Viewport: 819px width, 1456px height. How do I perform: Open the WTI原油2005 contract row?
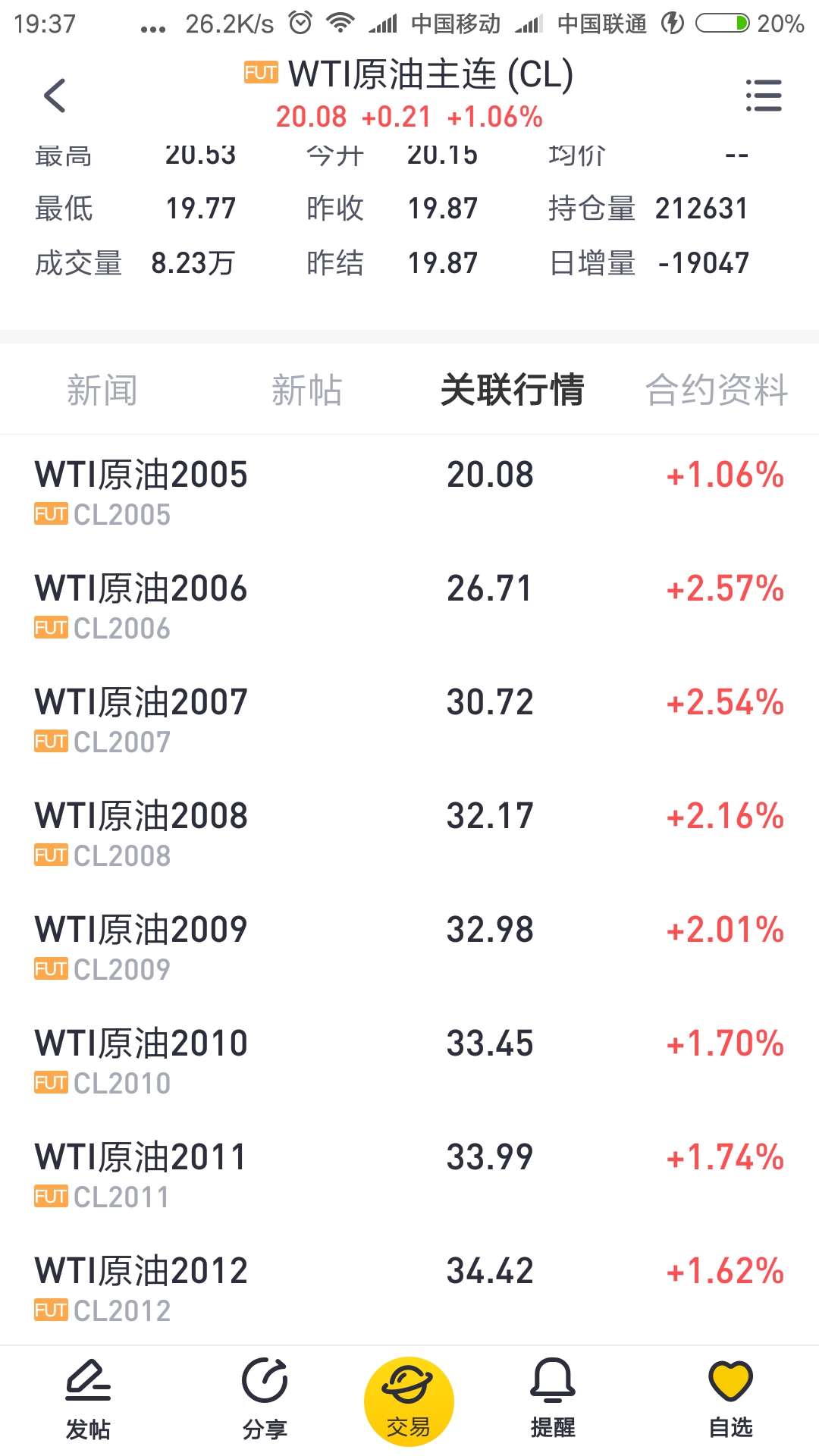coord(409,492)
